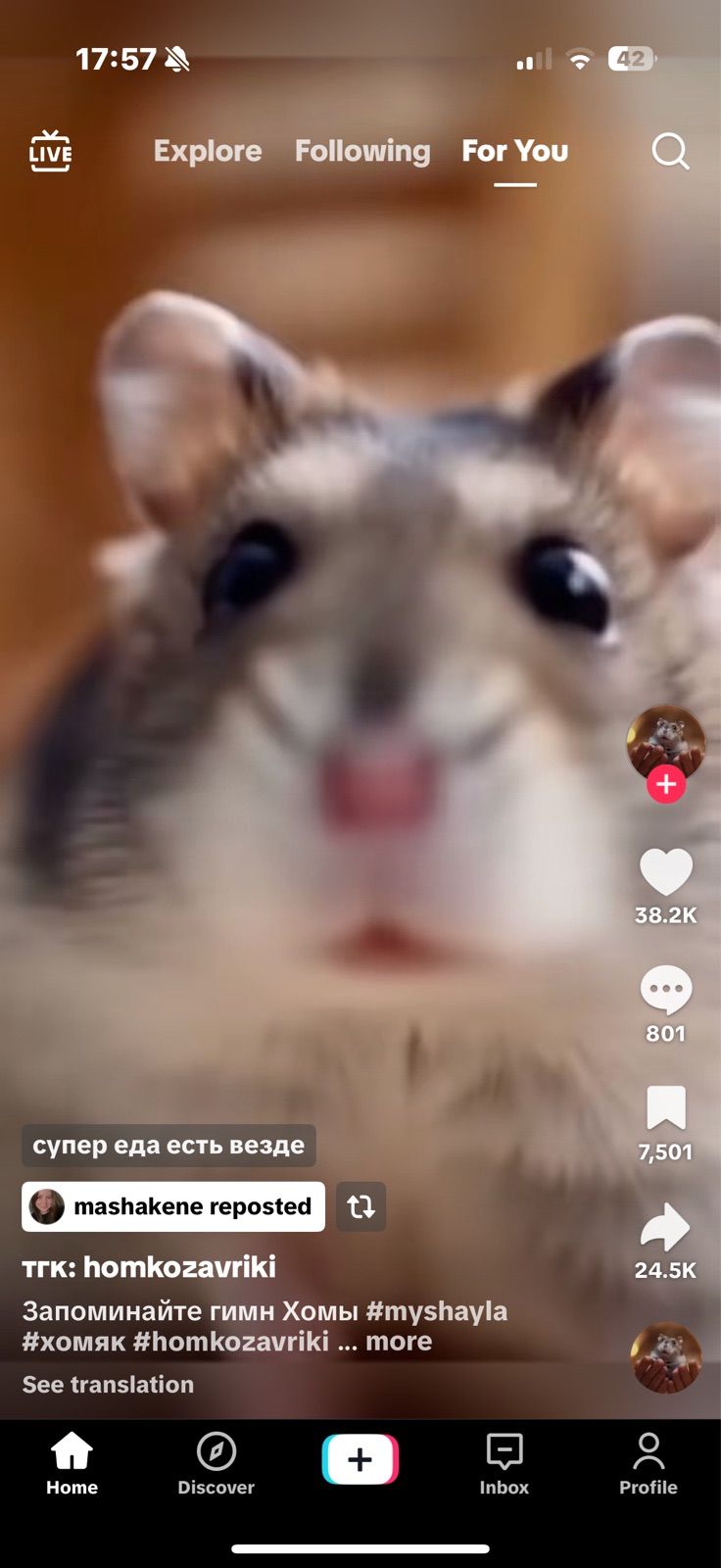Bookmark this video to favorites
The height and width of the screenshot is (1568, 721).
coord(665,1109)
